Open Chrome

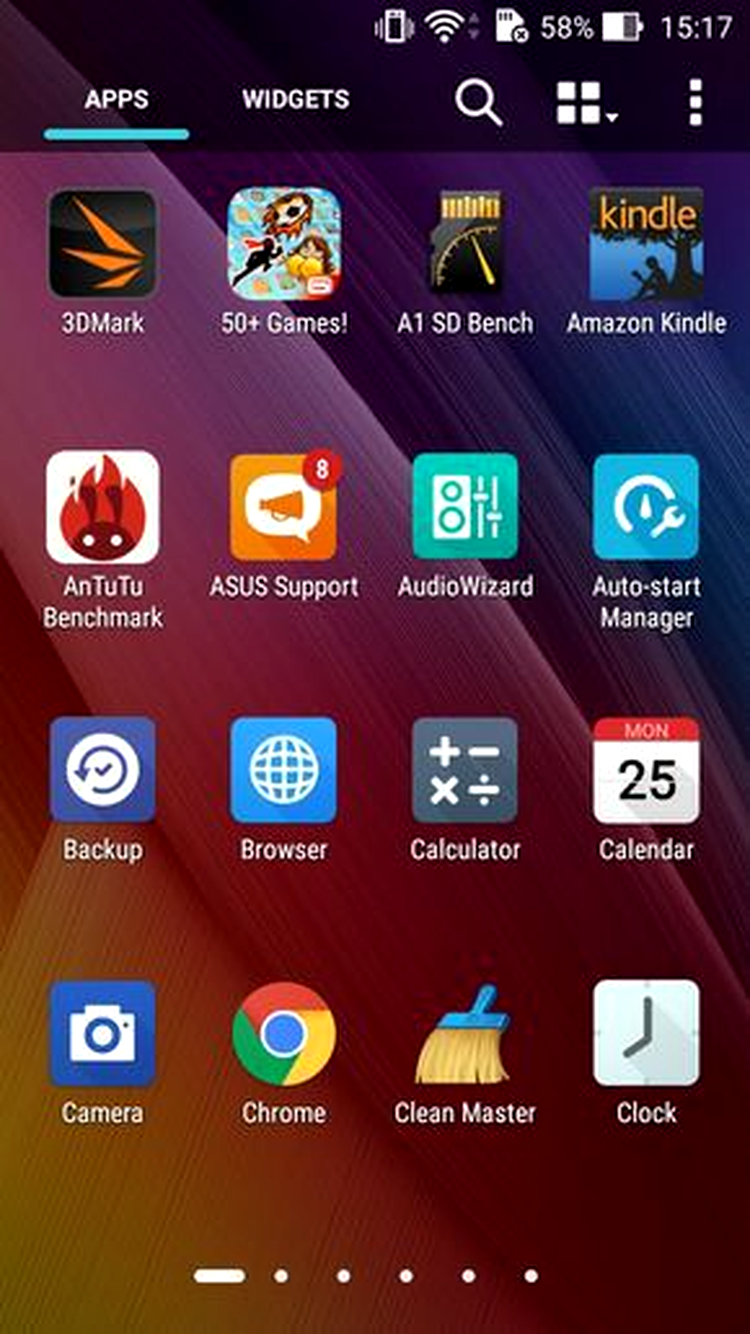(x=284, y=1033)
